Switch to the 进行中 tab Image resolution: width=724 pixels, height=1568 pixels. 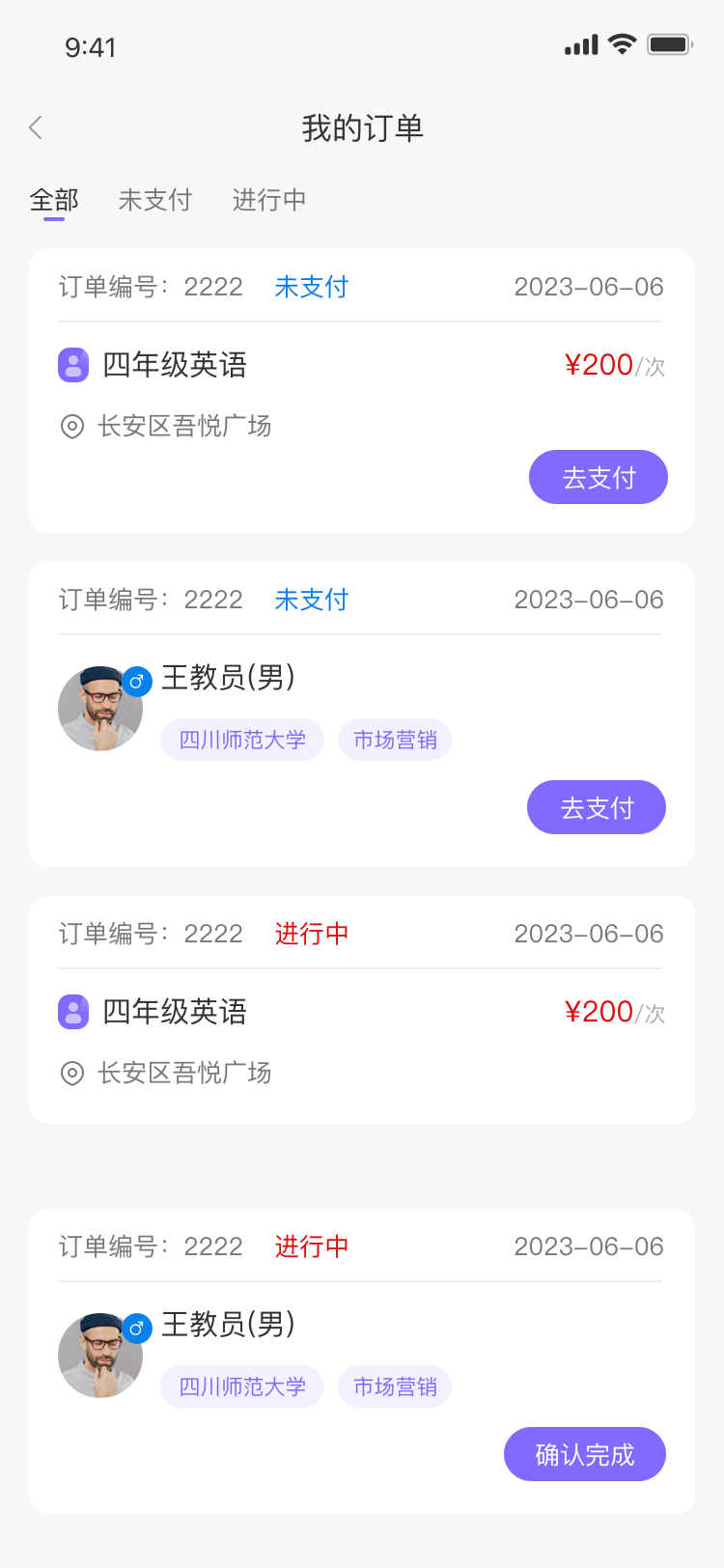[x=269, y=200]
